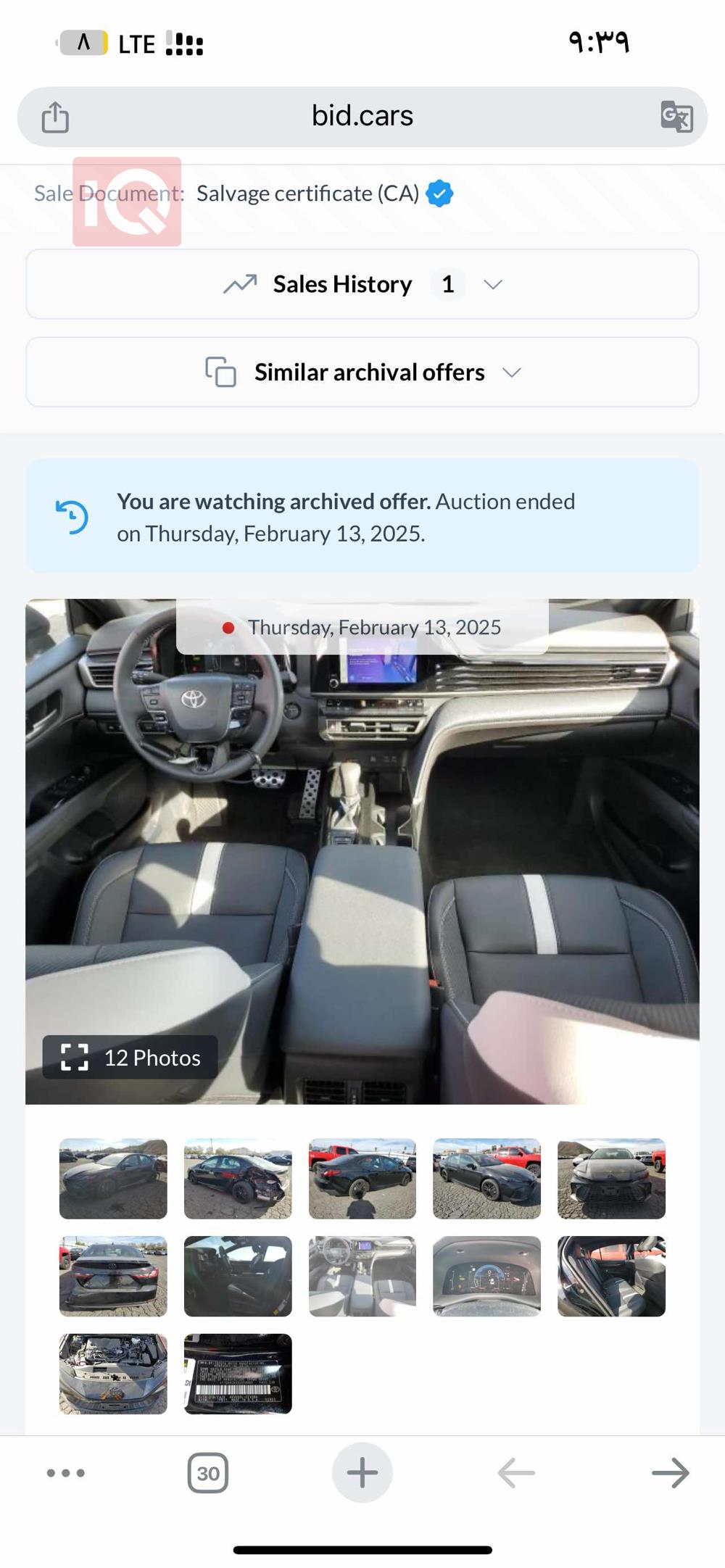View the back seat thumbnail
This screenshot has height=1568, width=725.
point(611,1277)
